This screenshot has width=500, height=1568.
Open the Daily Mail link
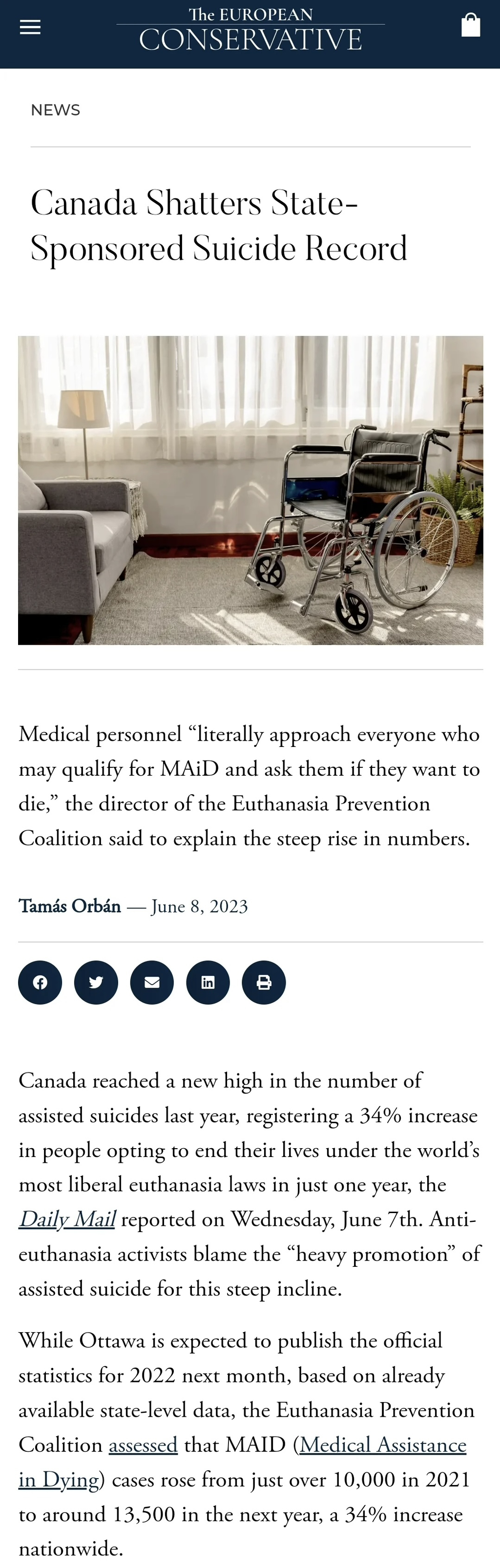[67, 1219]
